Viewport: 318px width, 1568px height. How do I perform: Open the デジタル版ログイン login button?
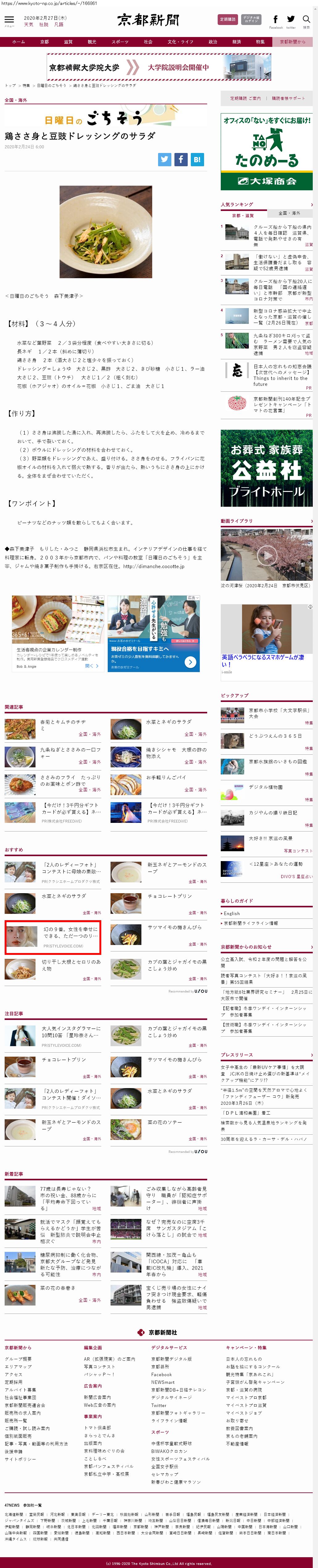click(251, 19)
